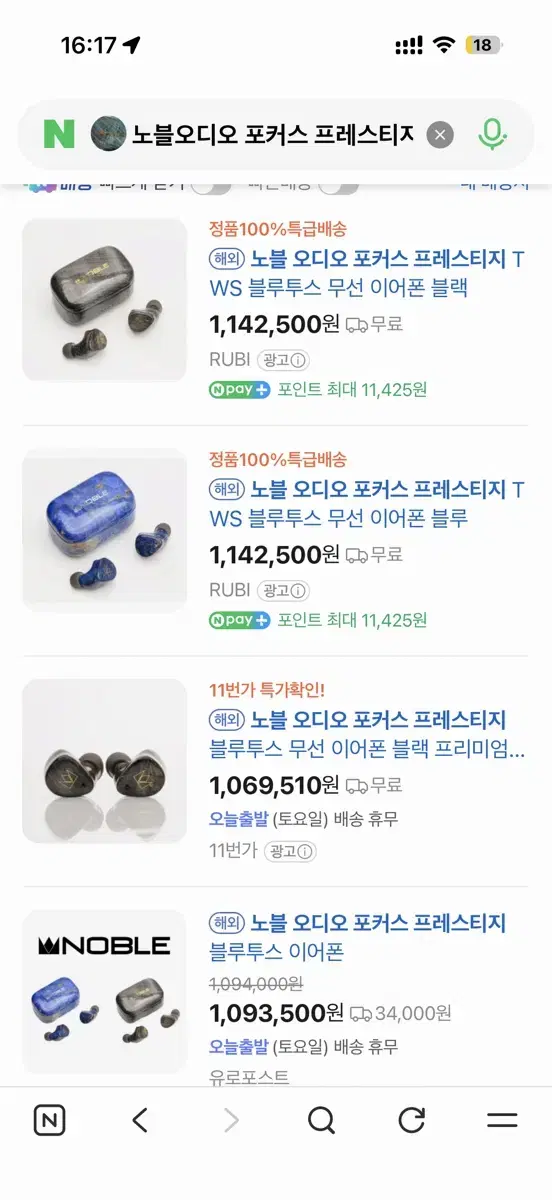The height and width of the screenshot is (1200, 552).
Task: Open the 11번가 premium black earphones listing
Action: (367, 734)
